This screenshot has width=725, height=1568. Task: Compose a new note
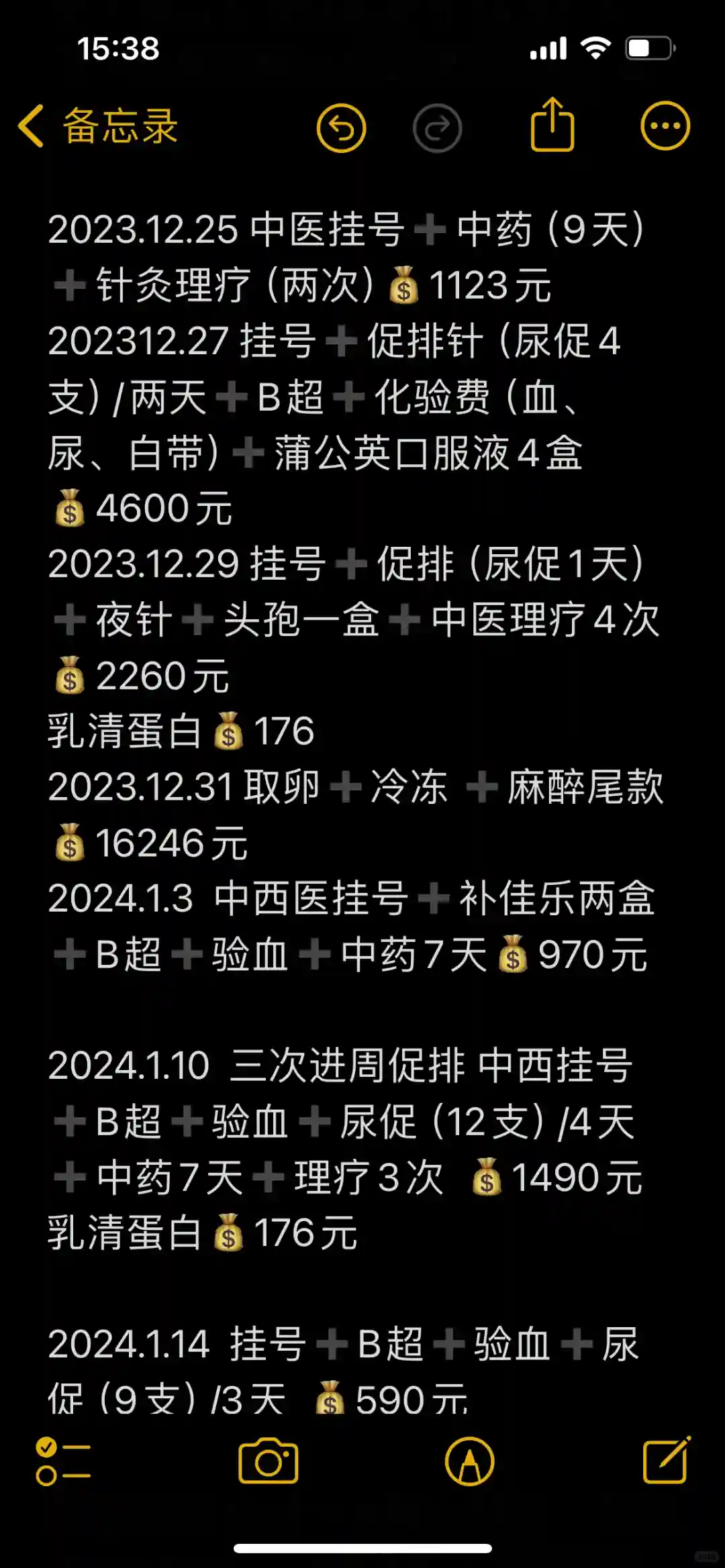666,1460
